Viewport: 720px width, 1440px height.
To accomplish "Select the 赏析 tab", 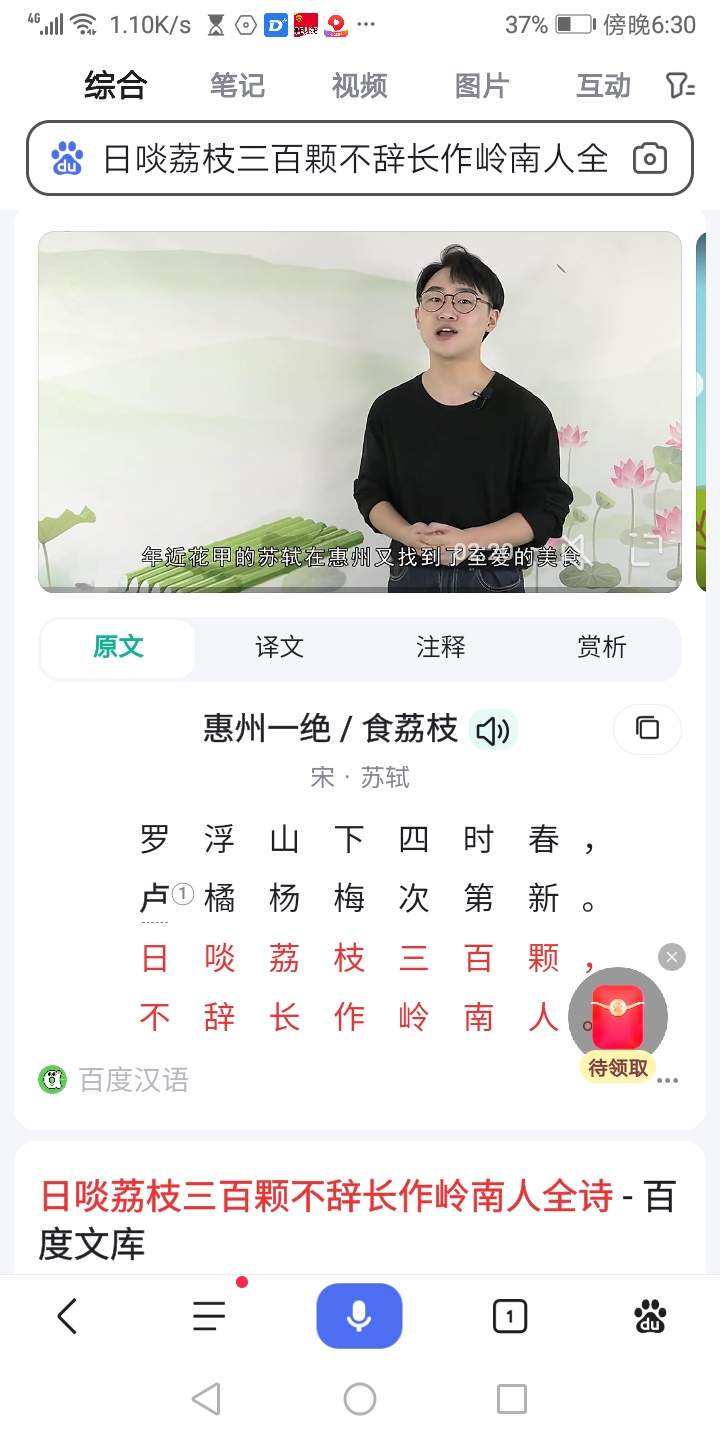I will 602,647.
